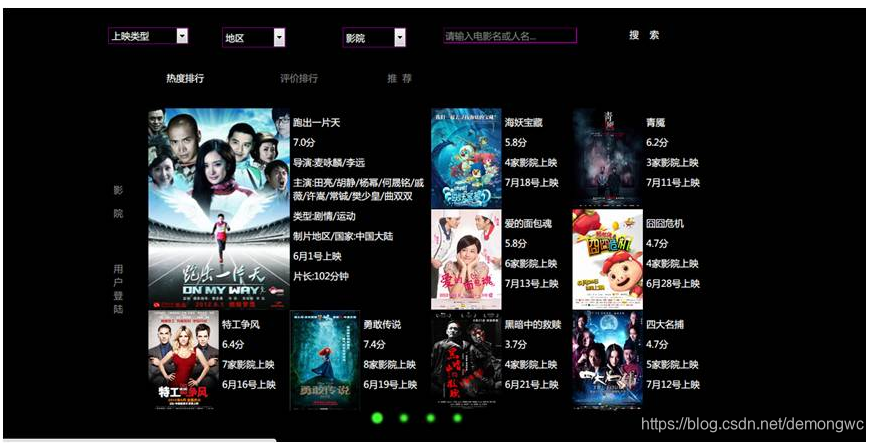Screen dimensions: 874x443
Task: Switch to the 评价排行 tab
Action: click(299, 78)
